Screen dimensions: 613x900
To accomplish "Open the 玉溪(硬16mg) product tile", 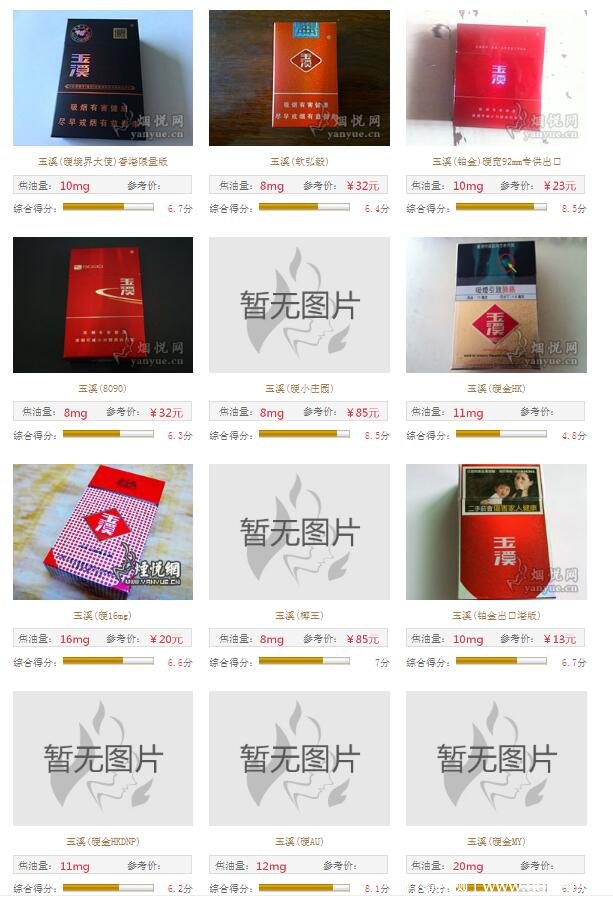I will pyautogui.click(x=102, y=532).
